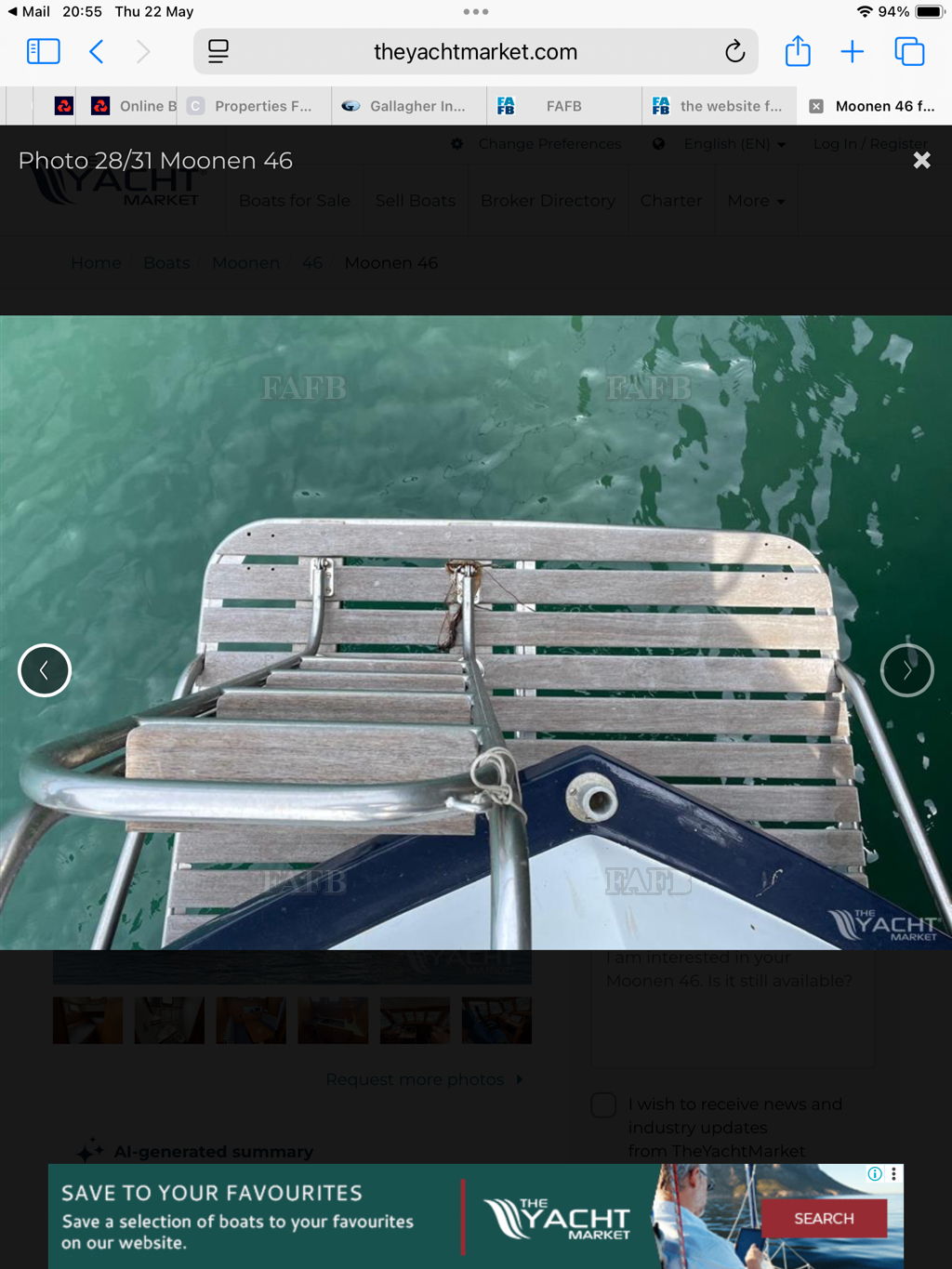Viewport: 952px width, 1269px height.
Task: Close the photo viewer overlay
Action: point(921,161)
